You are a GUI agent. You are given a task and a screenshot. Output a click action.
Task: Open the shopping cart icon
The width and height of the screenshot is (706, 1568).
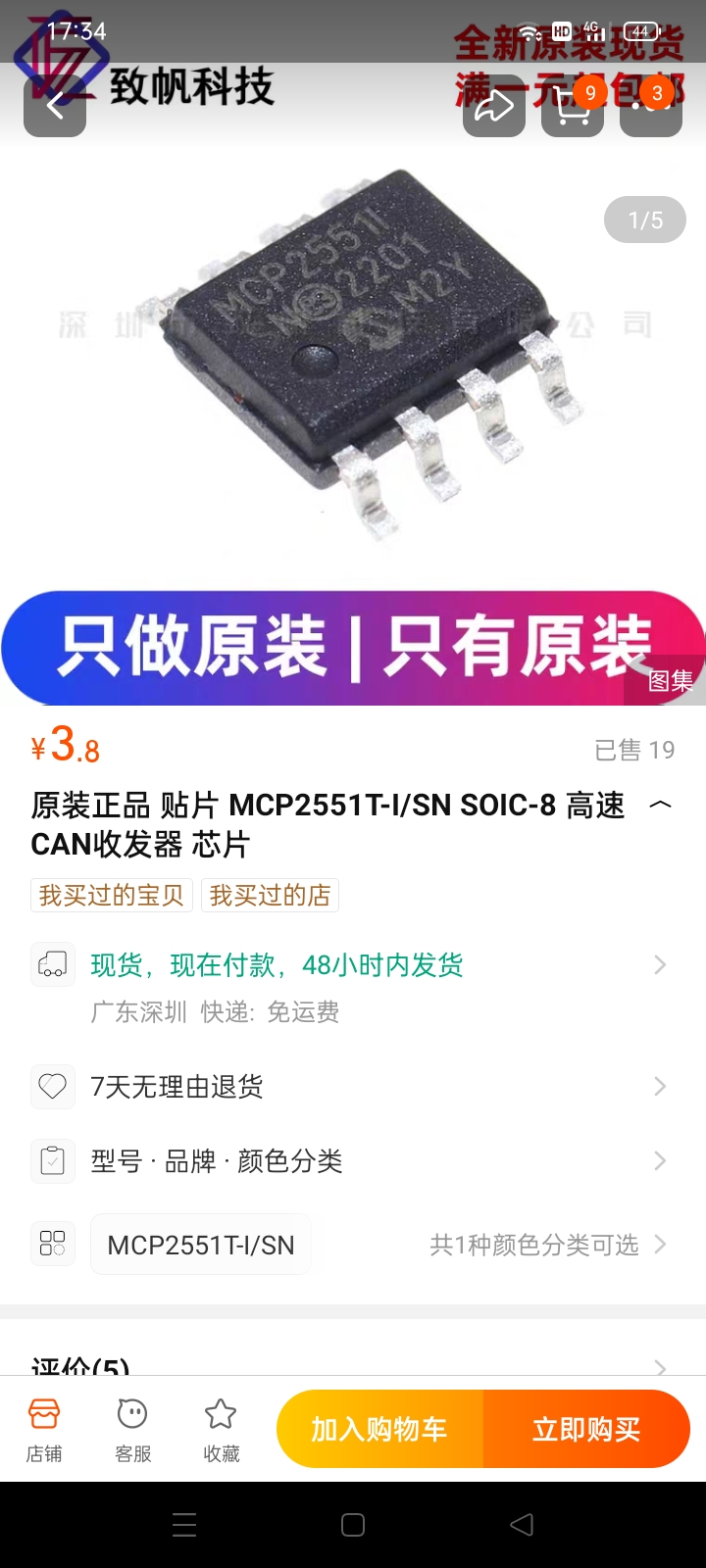pos(572,105)
